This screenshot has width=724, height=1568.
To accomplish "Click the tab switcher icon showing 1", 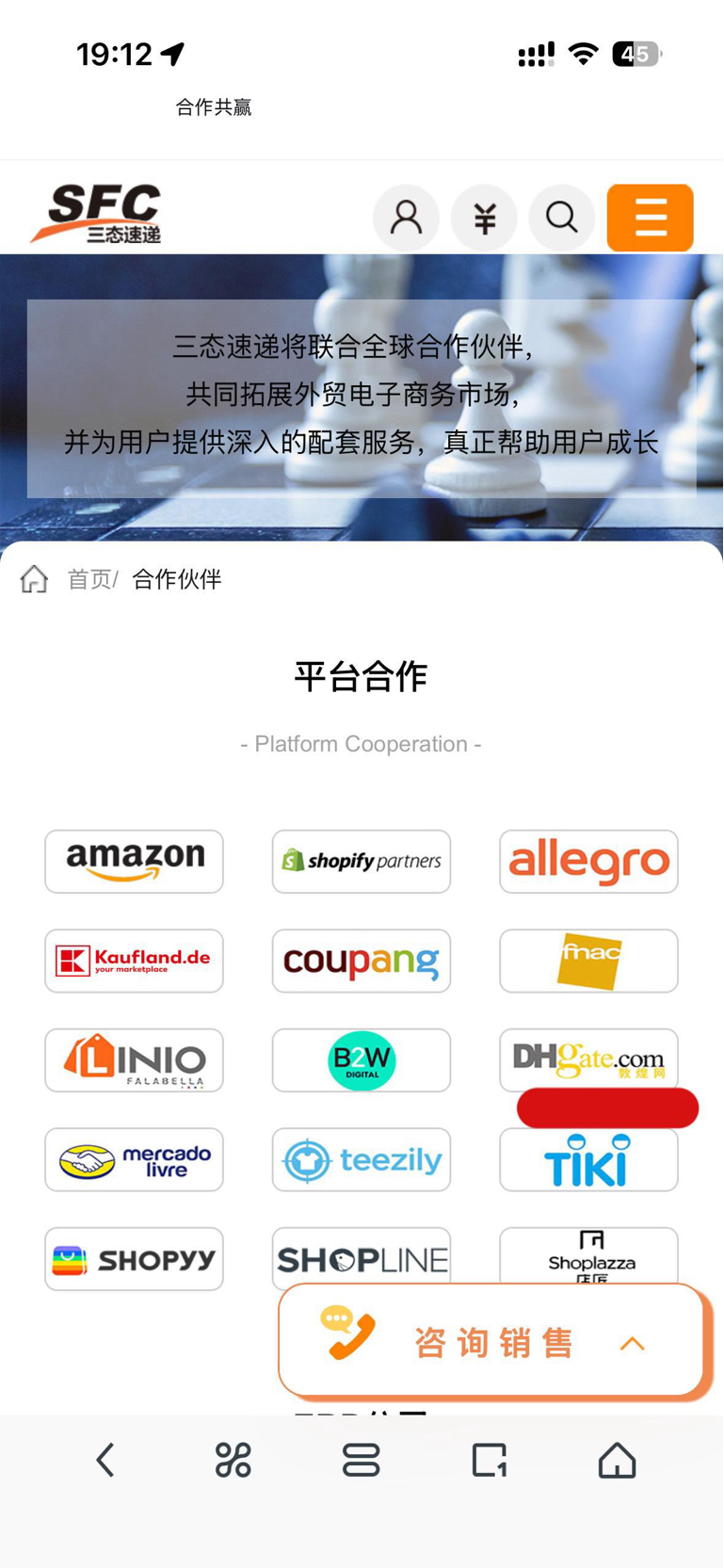I will click(489, 1461).
